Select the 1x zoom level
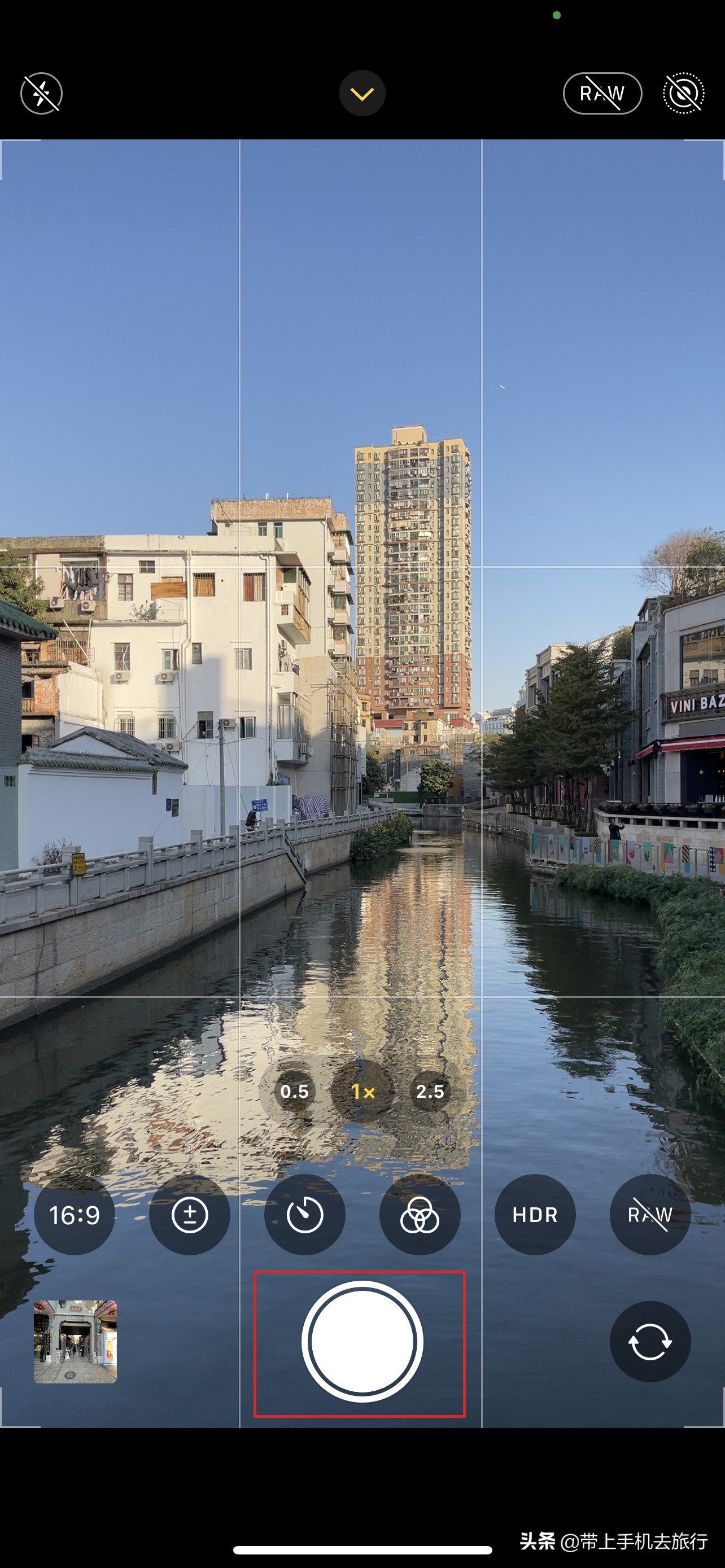The height and width of the screenshot is (1568, 725). [362, 1092]
